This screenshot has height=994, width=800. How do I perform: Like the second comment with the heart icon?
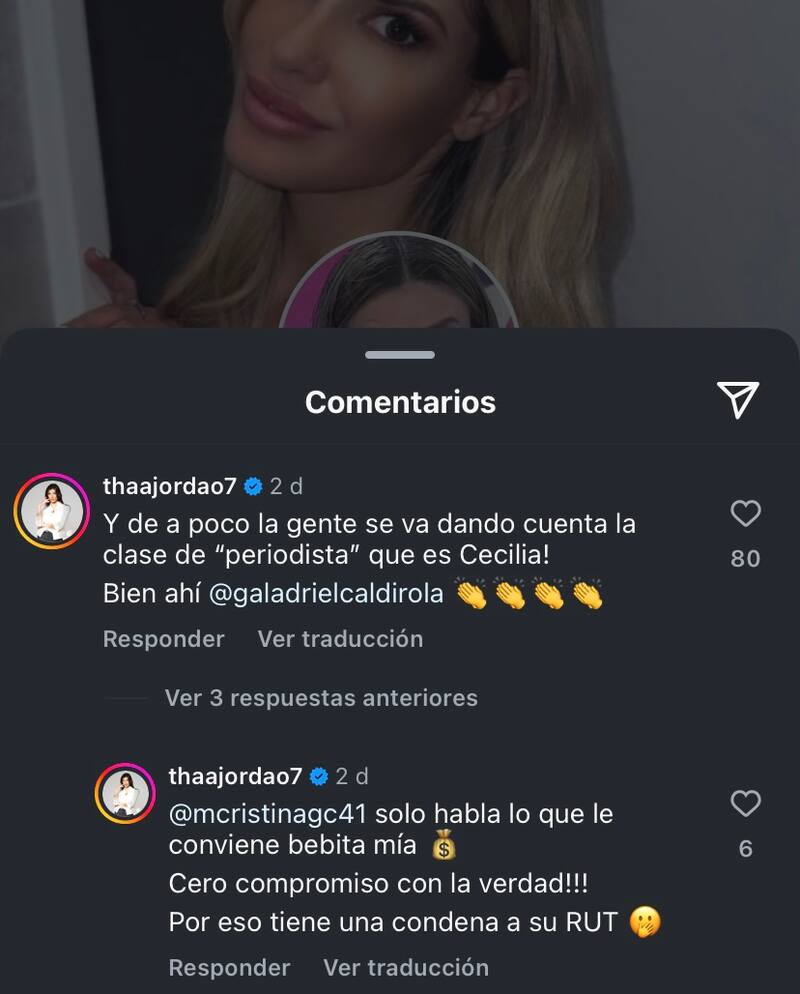pyautogui.click(x=744, y=804)
